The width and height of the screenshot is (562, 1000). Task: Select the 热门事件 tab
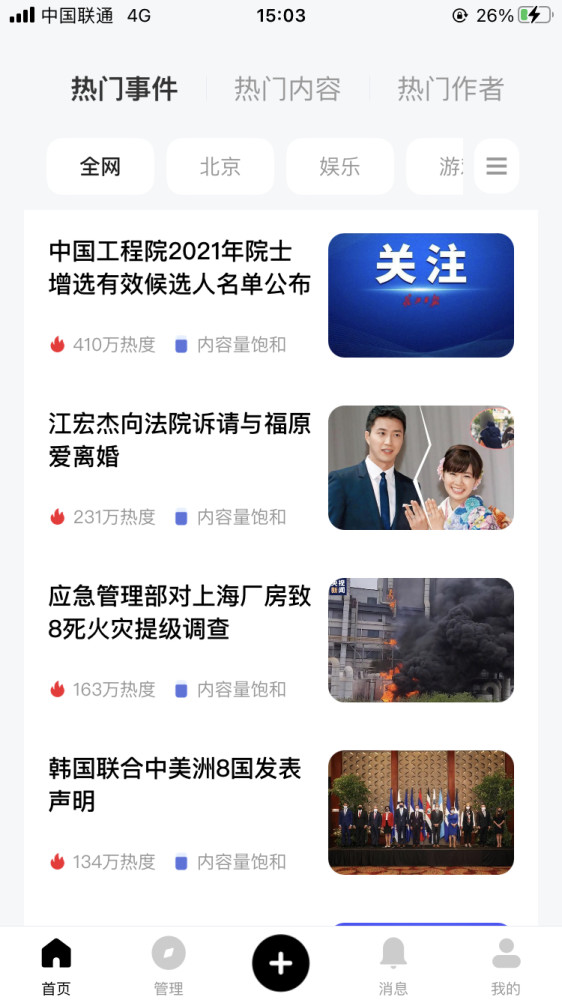[124, 89]
